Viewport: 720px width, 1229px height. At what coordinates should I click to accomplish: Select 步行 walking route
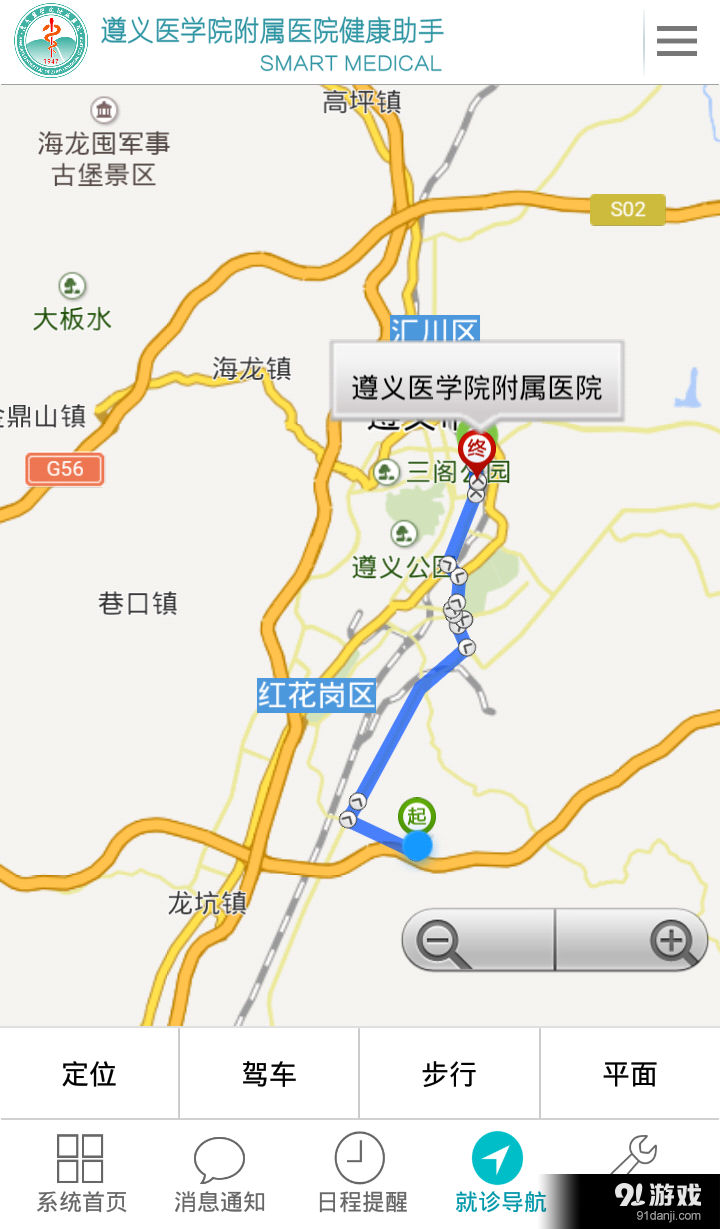(449, 1074)
